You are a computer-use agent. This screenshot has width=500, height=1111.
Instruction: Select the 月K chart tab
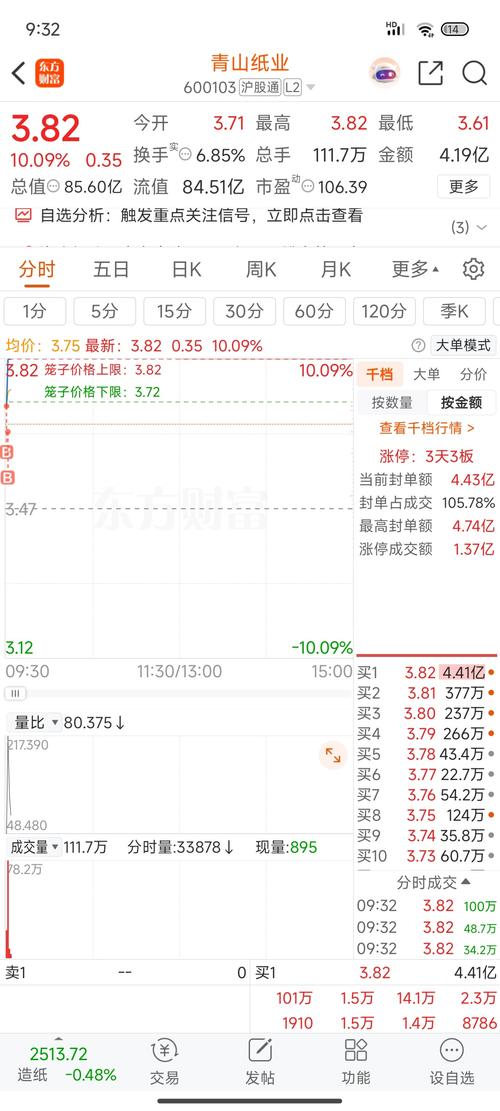click(x=336, y=269)
